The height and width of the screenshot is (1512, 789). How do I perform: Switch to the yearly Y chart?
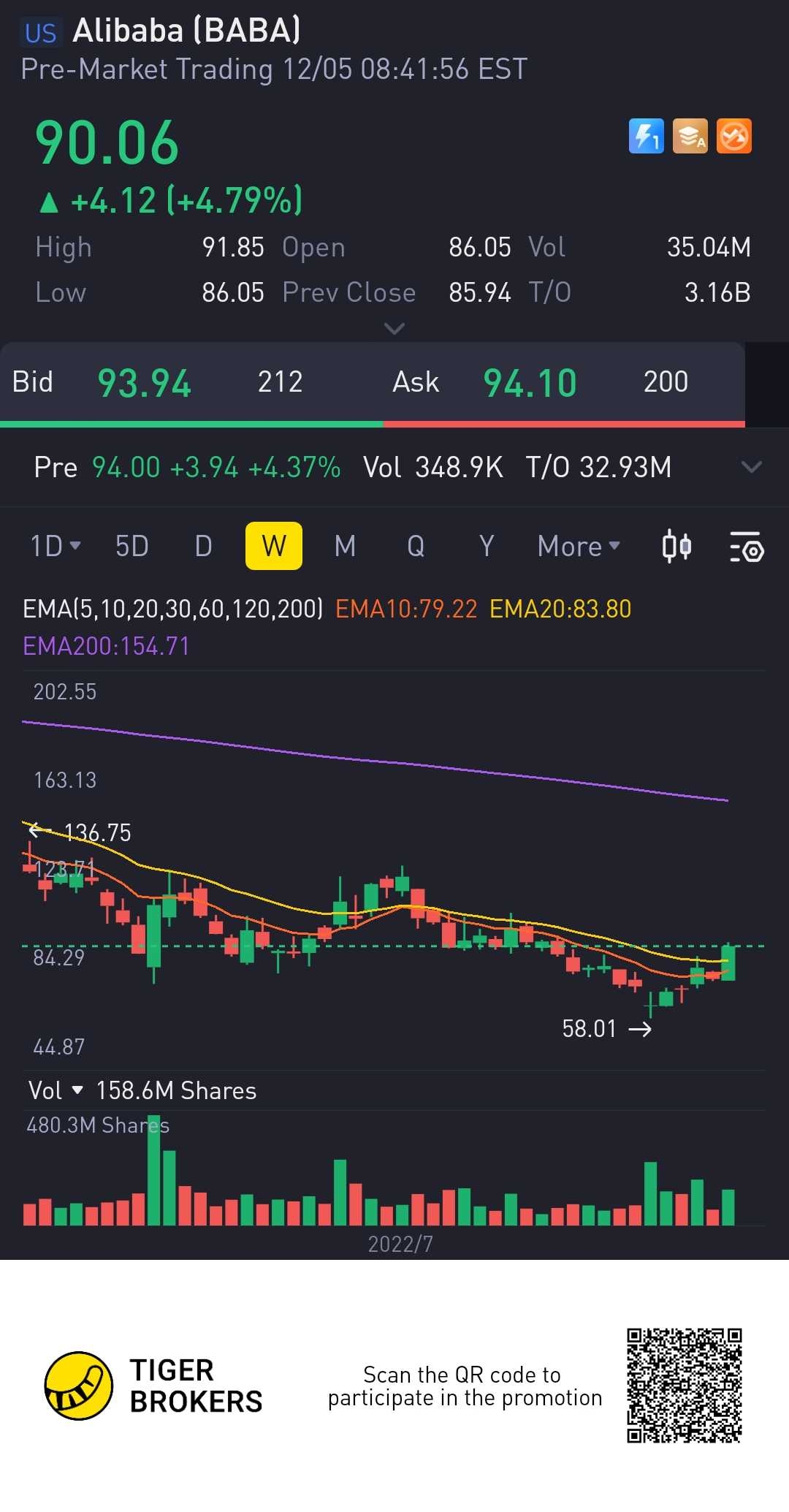click(x=487, y=546)
